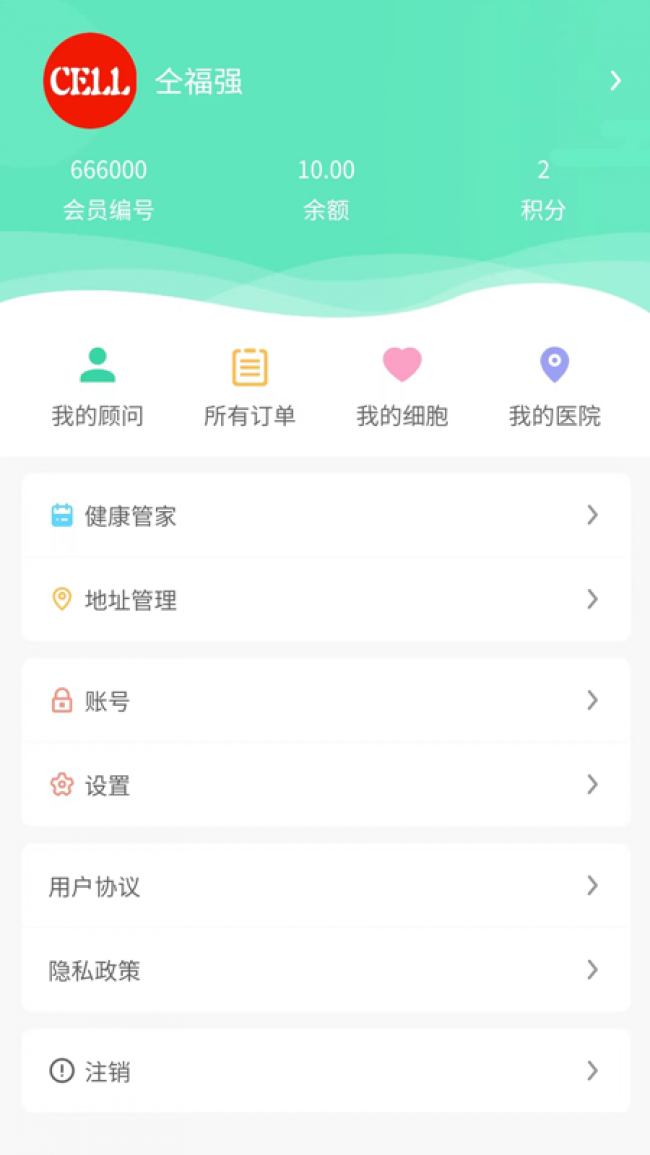Go to 我的医院
The width and height of the screenshot is (650, 1155).
[554, 387]
